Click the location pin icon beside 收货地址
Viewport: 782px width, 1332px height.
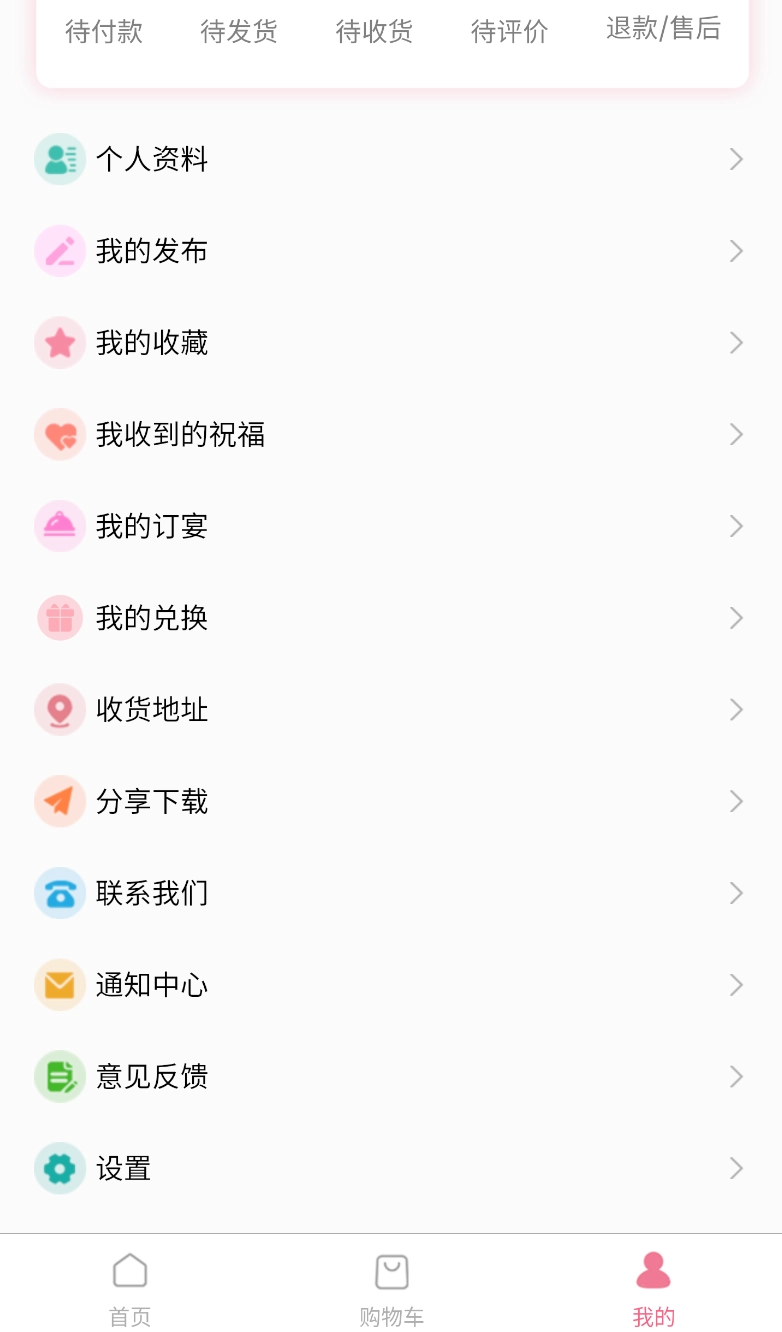(59, 709)
